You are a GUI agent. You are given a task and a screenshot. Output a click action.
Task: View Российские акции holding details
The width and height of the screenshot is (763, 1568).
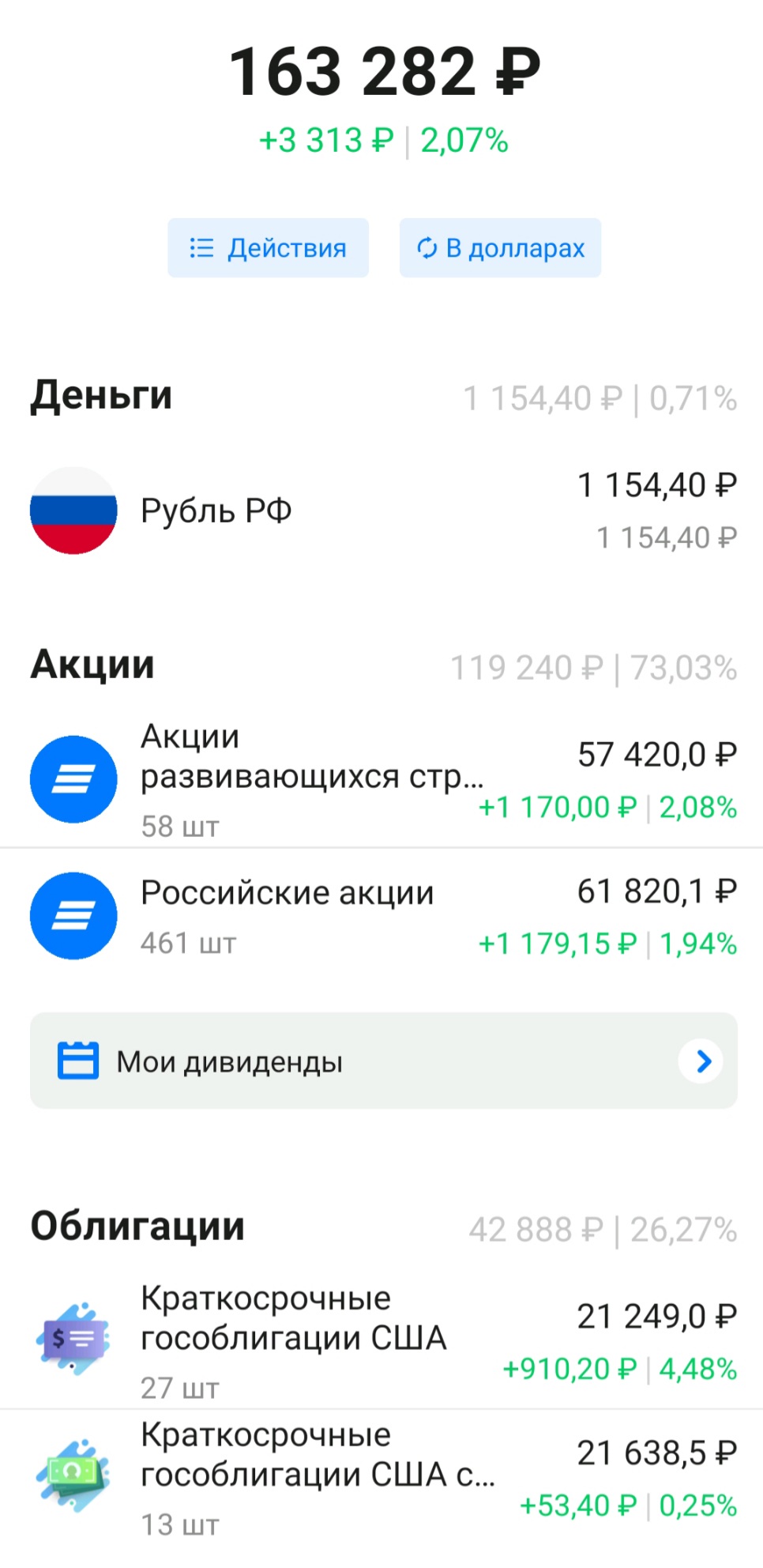coord(381,916)
